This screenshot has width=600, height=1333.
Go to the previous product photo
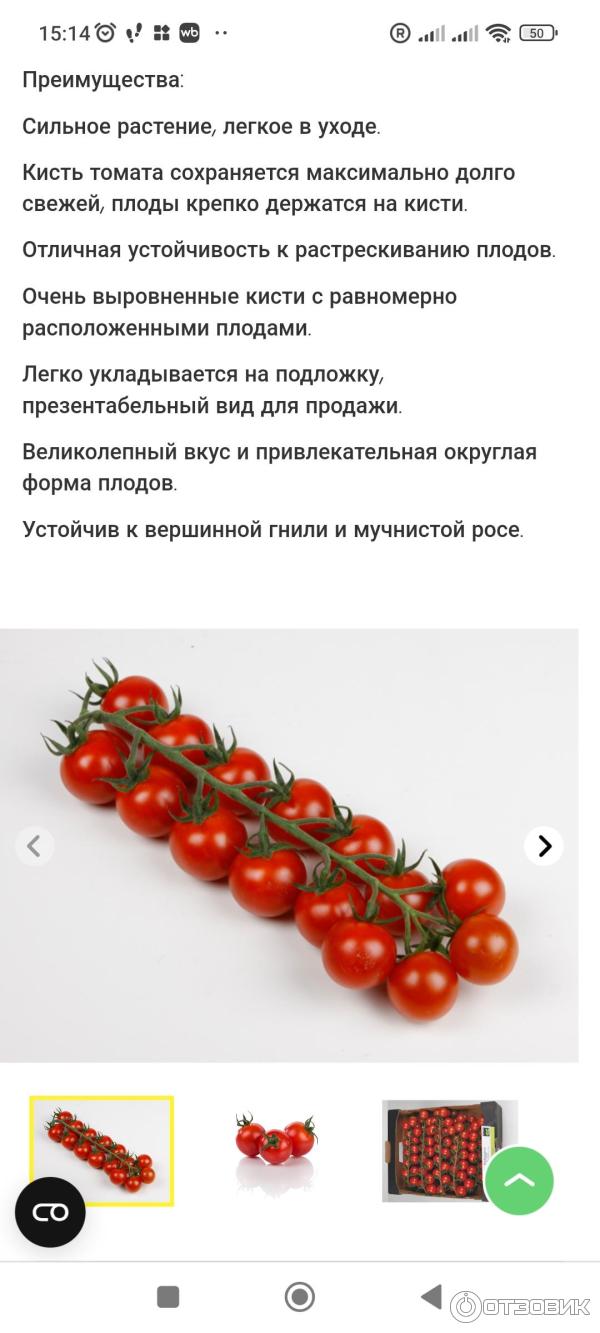pyautogui.click(x=34, y=846)
